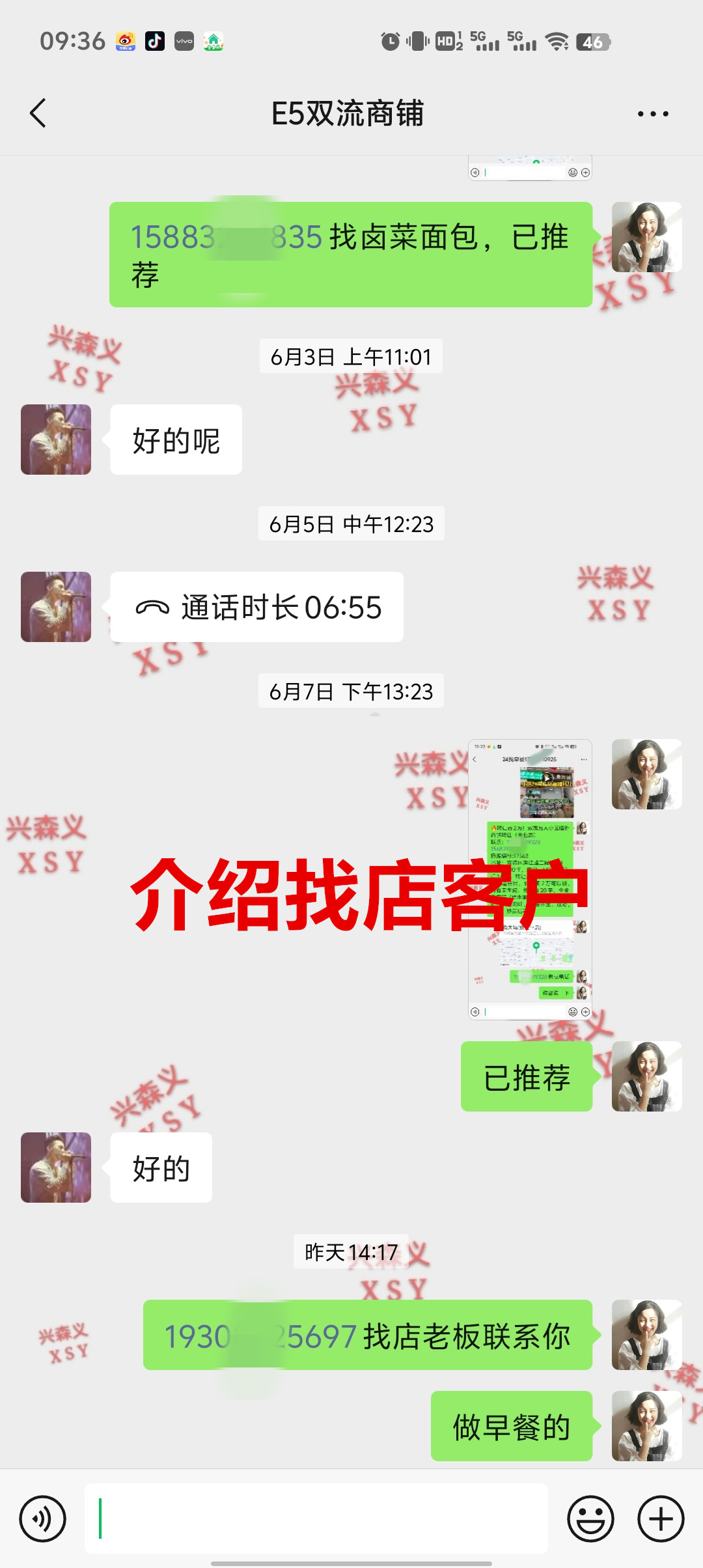
Task: Open the screenshot image sent June 7
Action: [x=530, y=879]
